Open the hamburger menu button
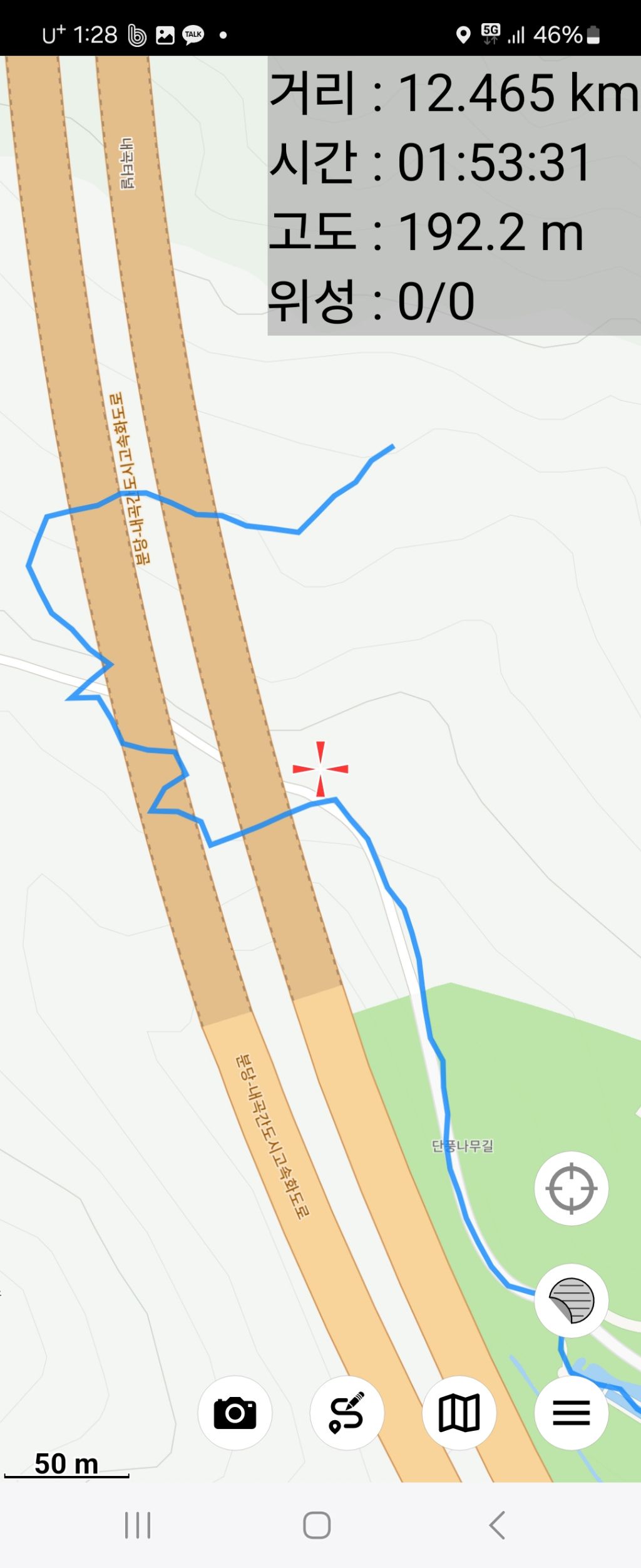 [x=571, y=1413]
